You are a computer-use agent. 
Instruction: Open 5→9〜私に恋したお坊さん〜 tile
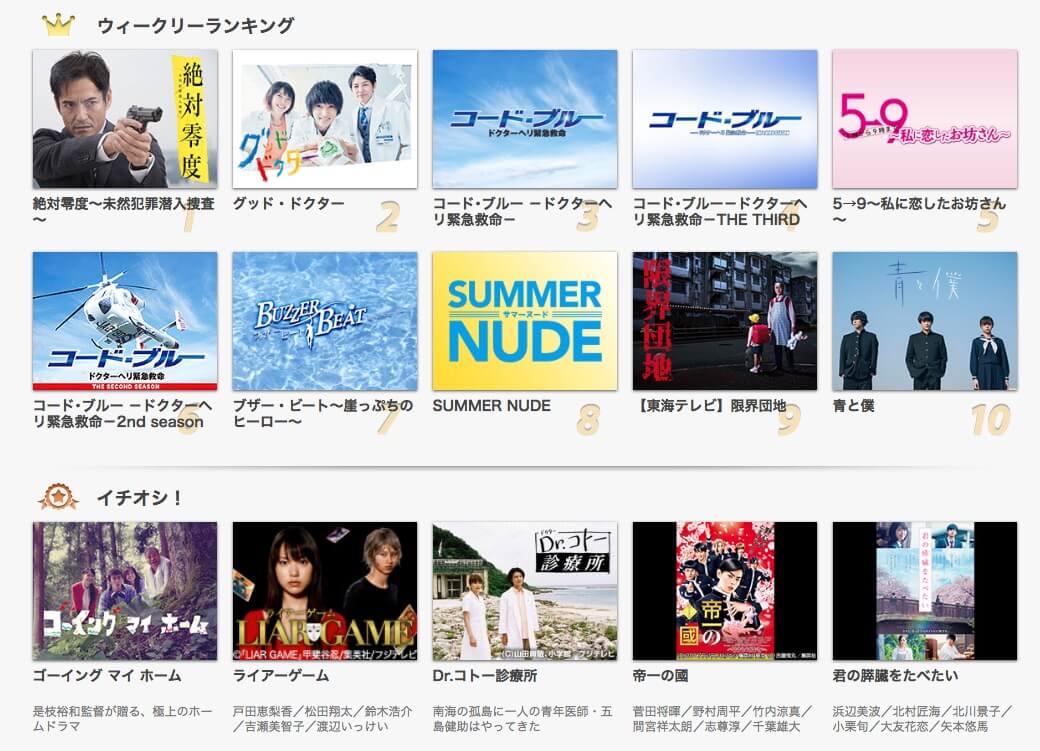coord(924,119)
